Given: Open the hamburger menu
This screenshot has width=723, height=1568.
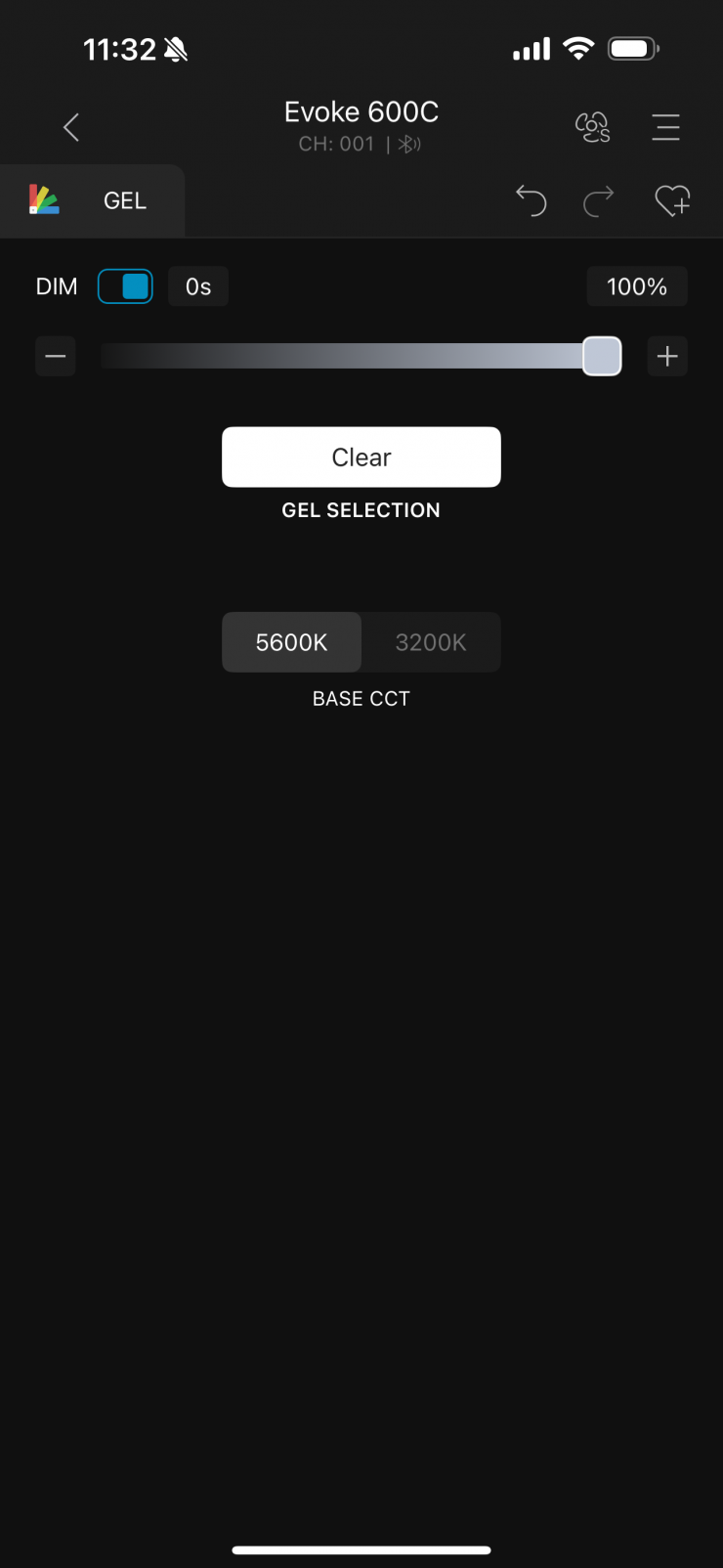Looking at the screenshot, I should pos(665,127).
